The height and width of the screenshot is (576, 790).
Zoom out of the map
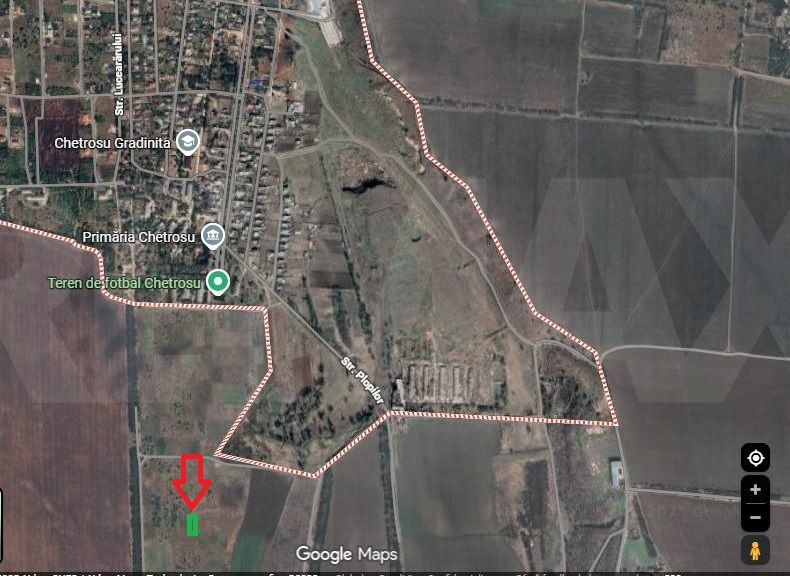tap(755, 517)
